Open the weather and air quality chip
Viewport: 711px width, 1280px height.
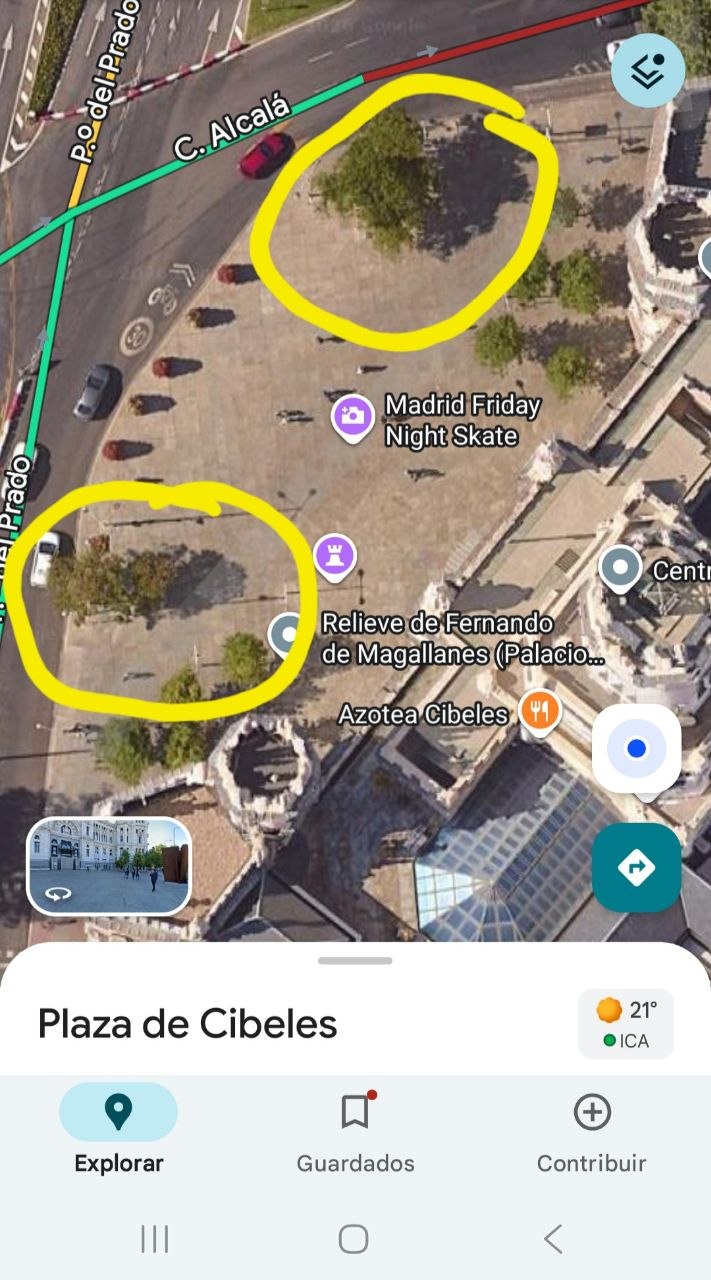coord(626,1024)
